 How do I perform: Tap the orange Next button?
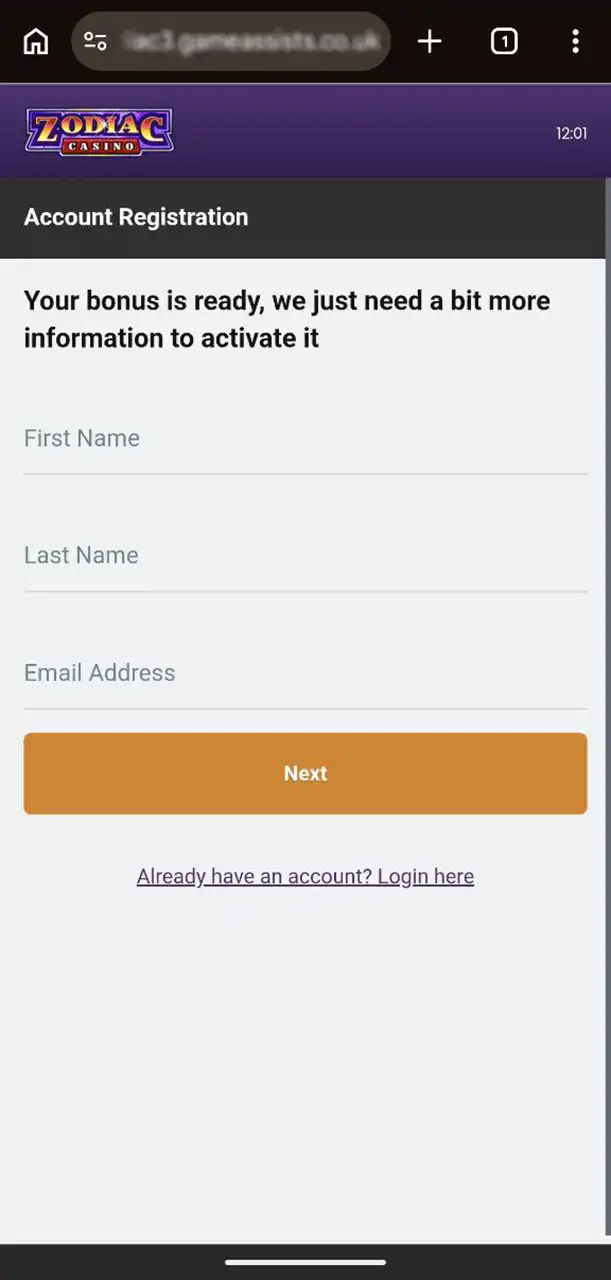pyautogui.click(x=305, y=773)
